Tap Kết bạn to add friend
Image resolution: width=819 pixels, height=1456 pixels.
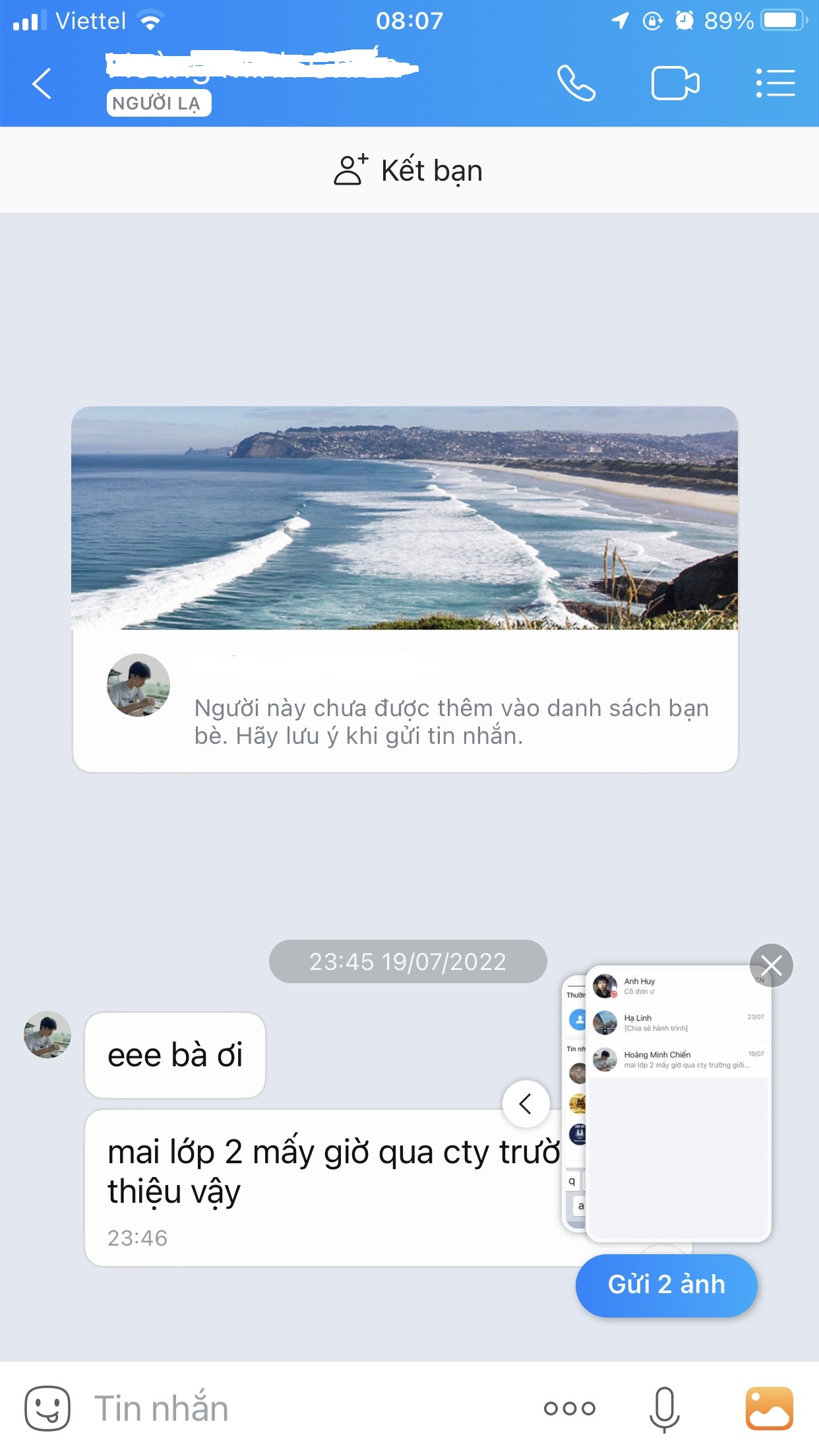tap(409, 170)
